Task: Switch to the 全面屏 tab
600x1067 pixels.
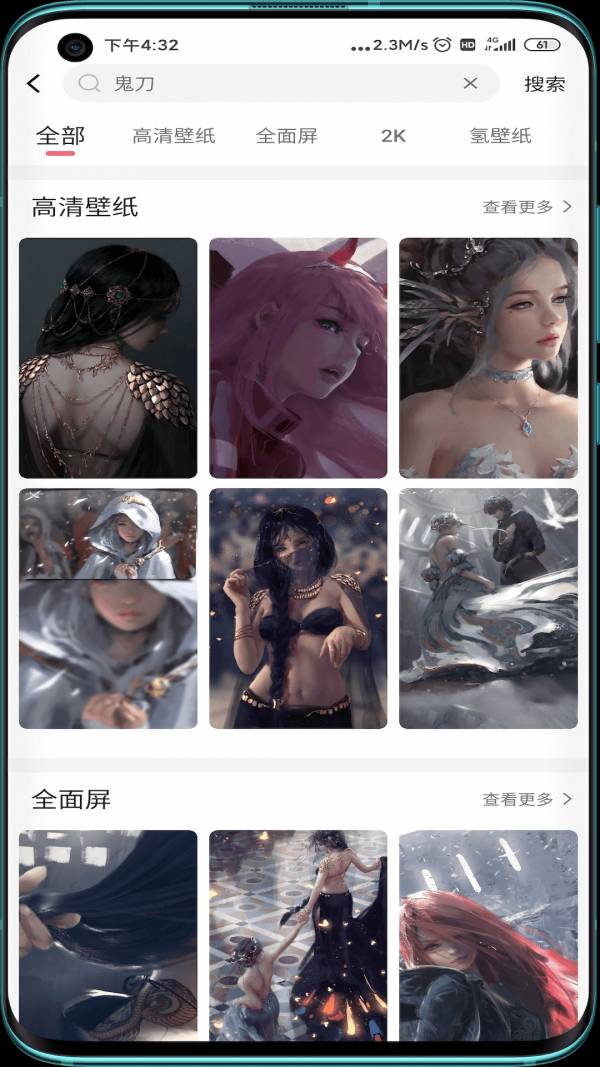Action: tap(286, 136)
